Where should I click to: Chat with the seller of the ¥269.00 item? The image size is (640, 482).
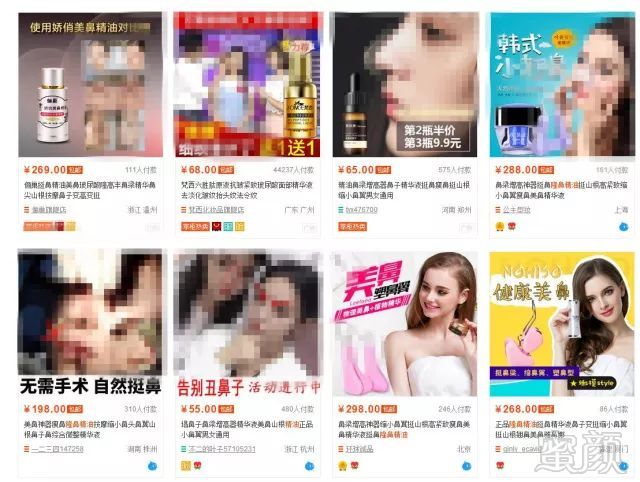[153, 227]
